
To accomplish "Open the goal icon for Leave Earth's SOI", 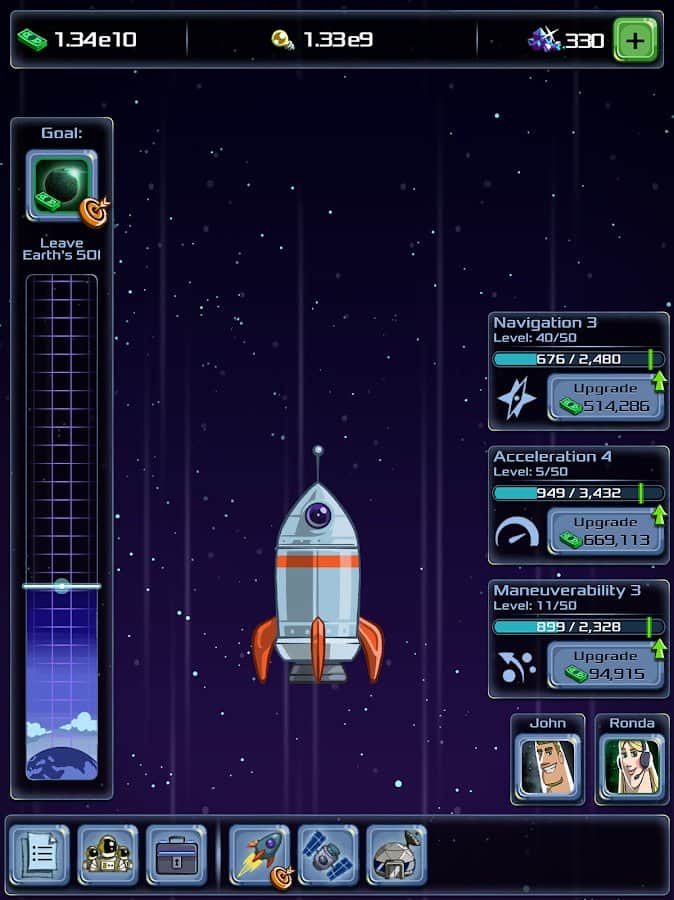I will pyautogui.click(x=62, y=185).
